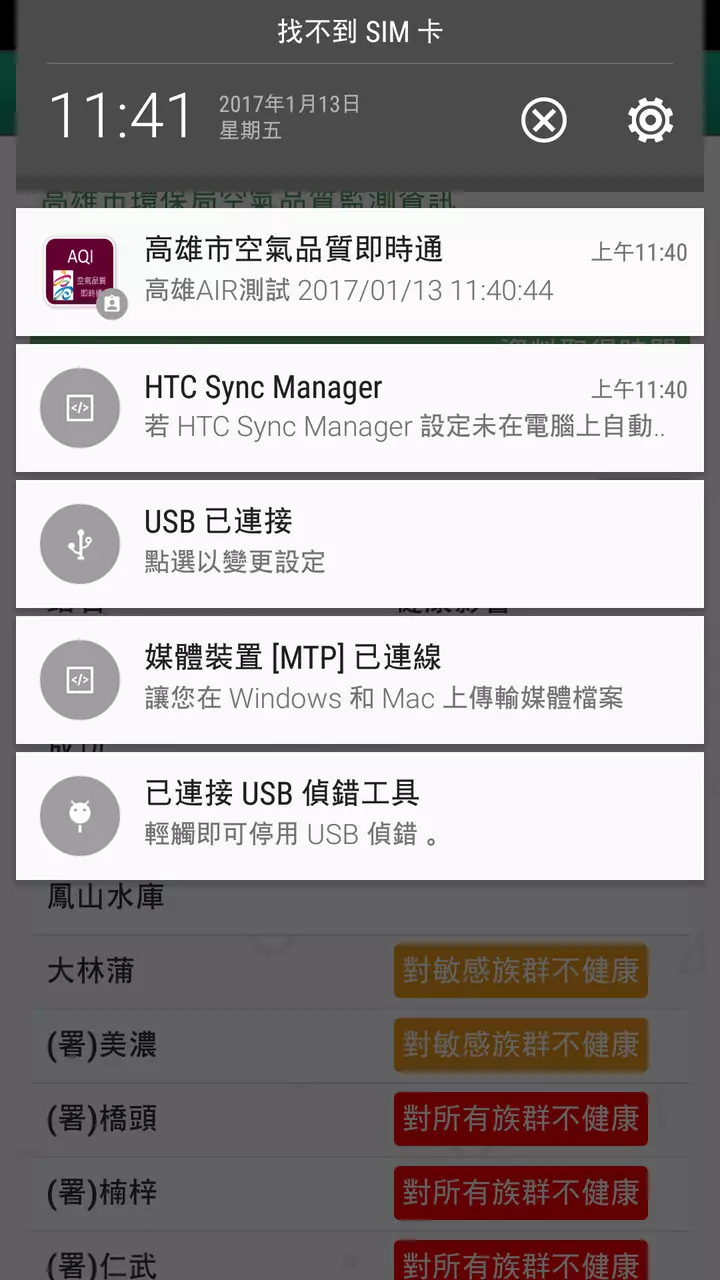Select the 大林蒲 orange health status badge
Viewport: 720px width, 1280px height.
[520, 971]
